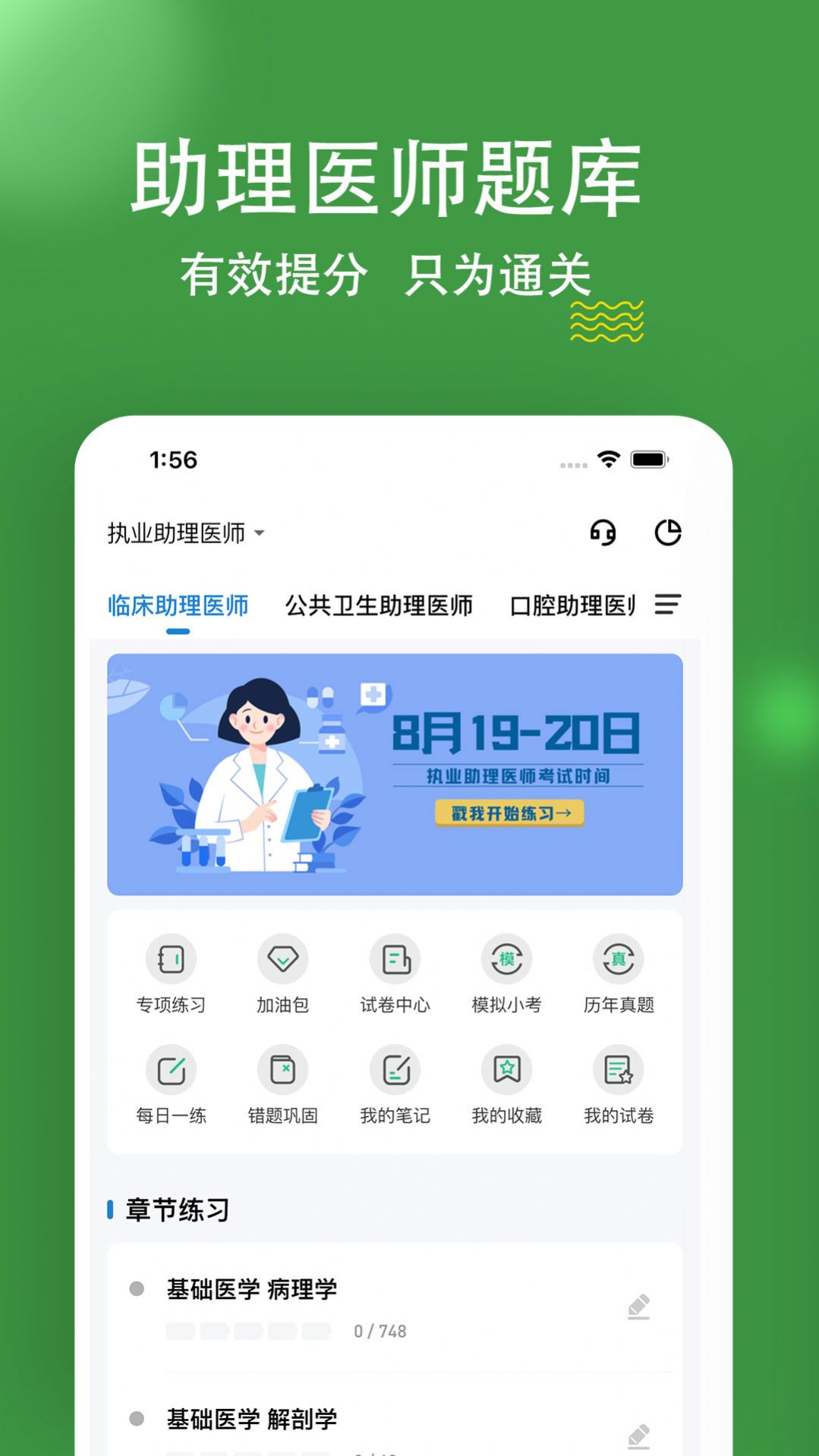This screenshot has height=1456, width=819.
Task: Open the tab list filter menu
Action: point(667,606)
